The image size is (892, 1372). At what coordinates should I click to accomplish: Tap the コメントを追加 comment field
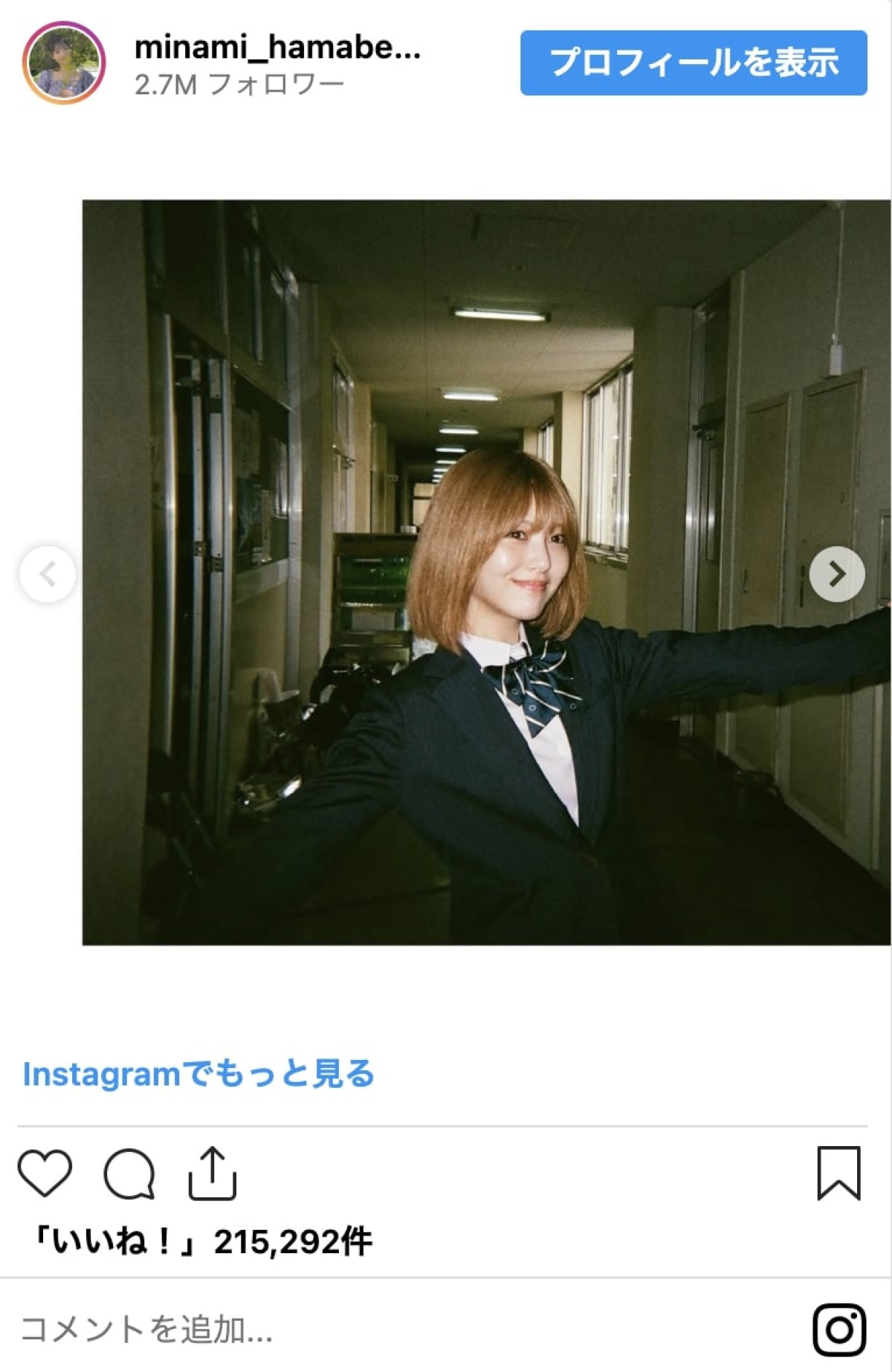point(146,1330)
